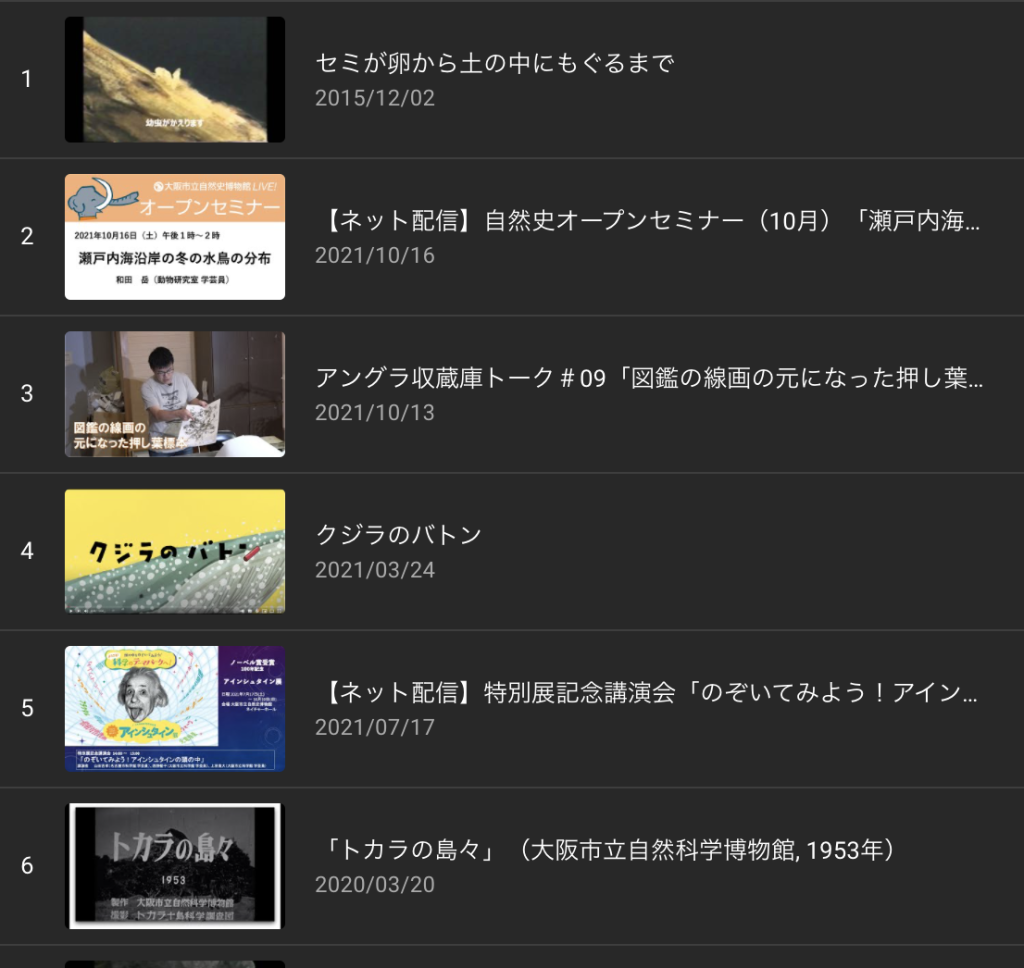Viewport: 1024px width, 968px height.
Task: Open アングラ収蔵庫トーク #09 video
Action: click(x=648, y=378)
